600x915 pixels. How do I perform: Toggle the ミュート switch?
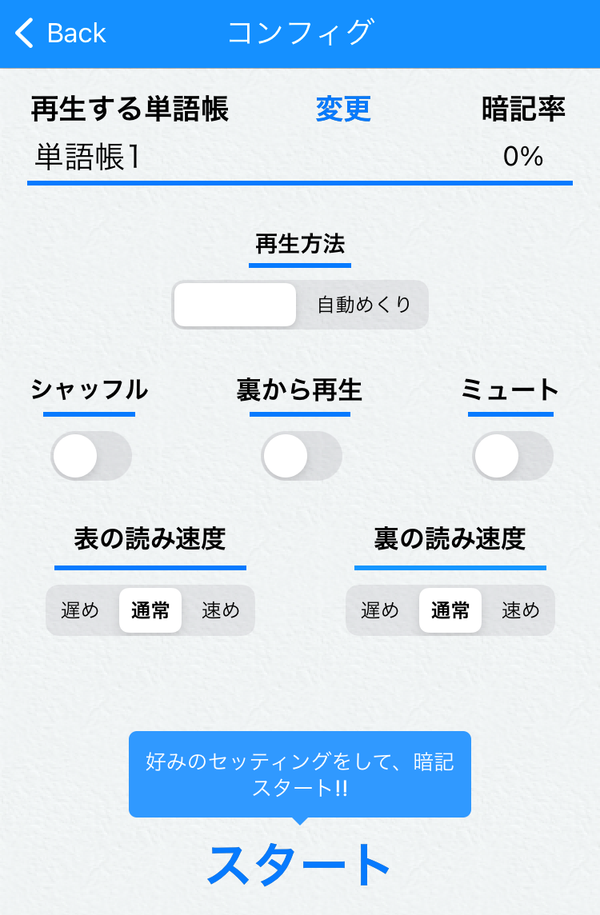click(x=512, y=456)
